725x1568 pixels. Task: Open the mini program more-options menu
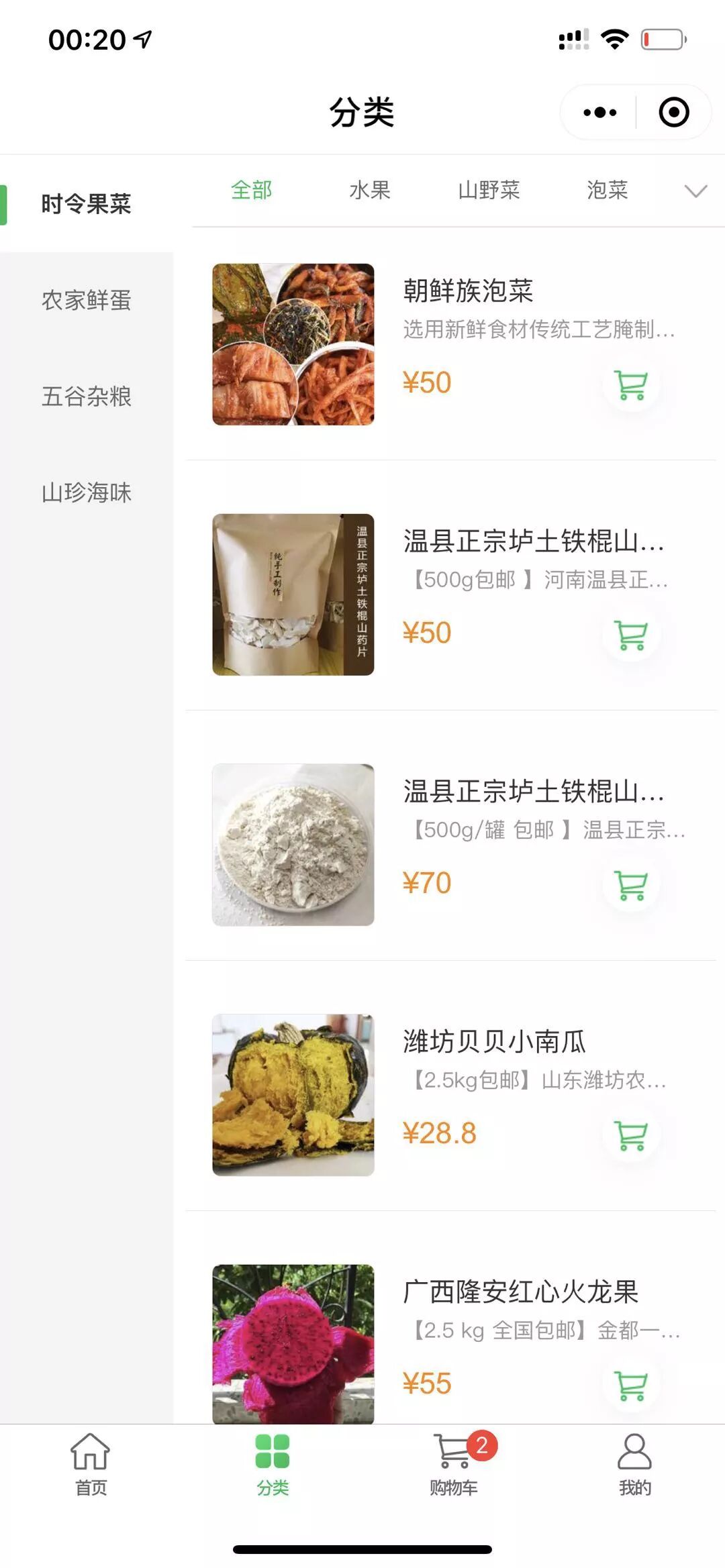click(x=599, y=112)
